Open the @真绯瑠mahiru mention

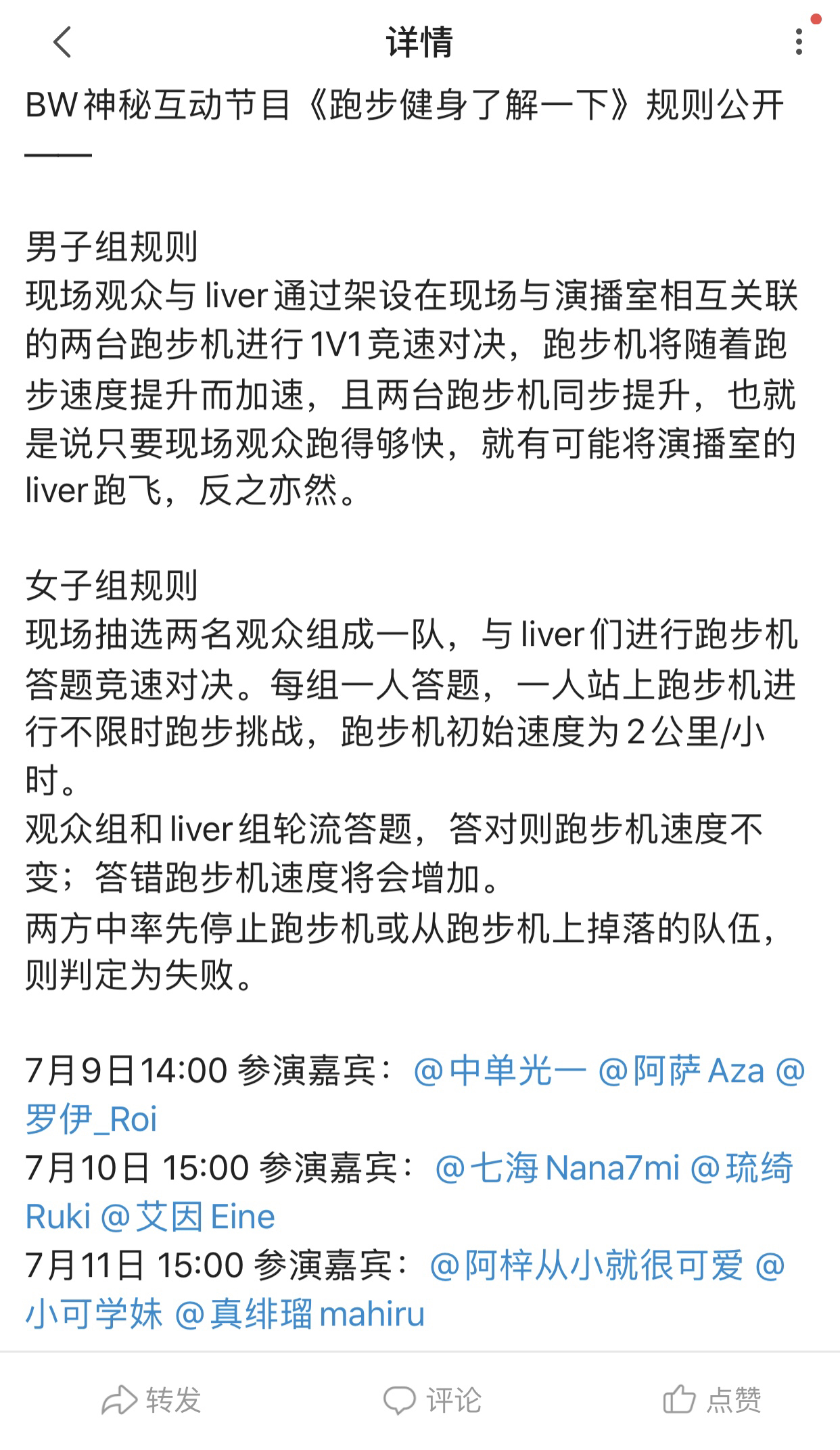tap(300, 1314)
